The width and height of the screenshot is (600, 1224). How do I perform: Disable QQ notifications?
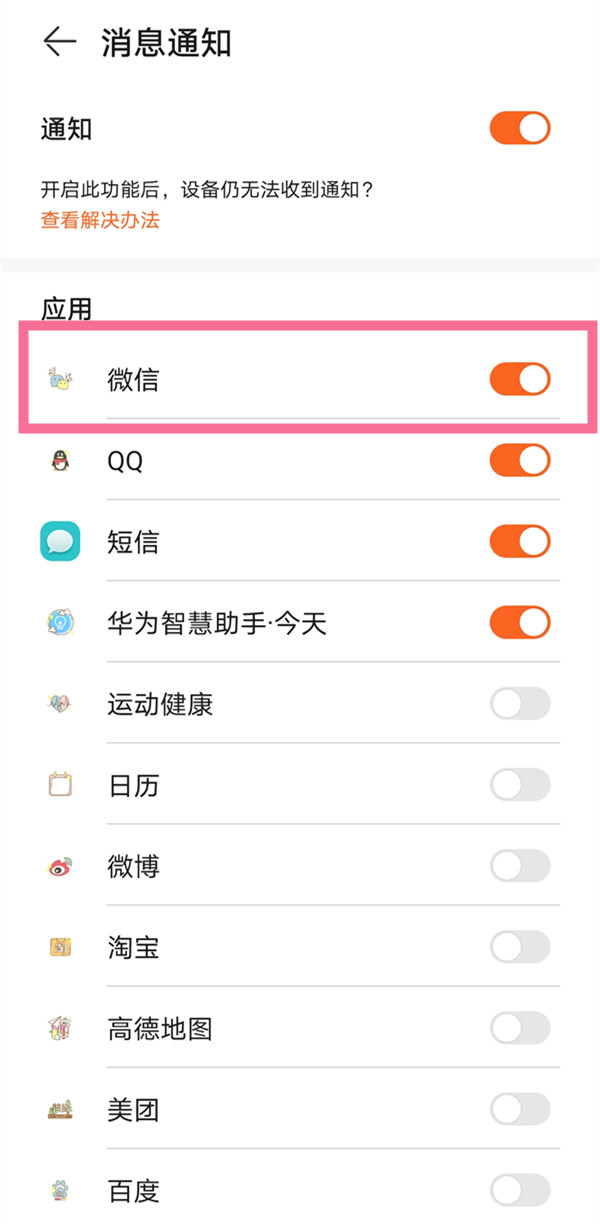pos(519,460)
